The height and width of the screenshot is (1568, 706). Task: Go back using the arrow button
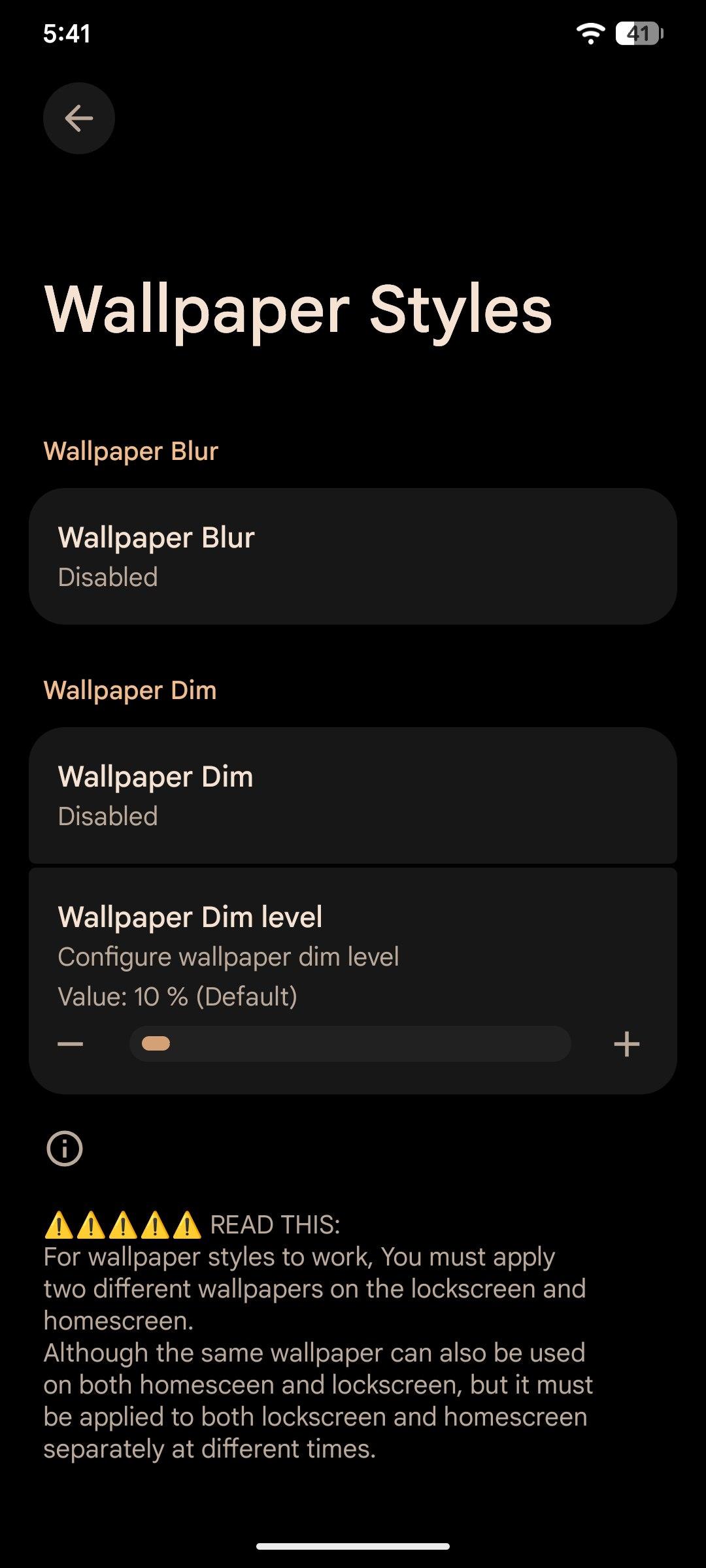coord(79,118)
